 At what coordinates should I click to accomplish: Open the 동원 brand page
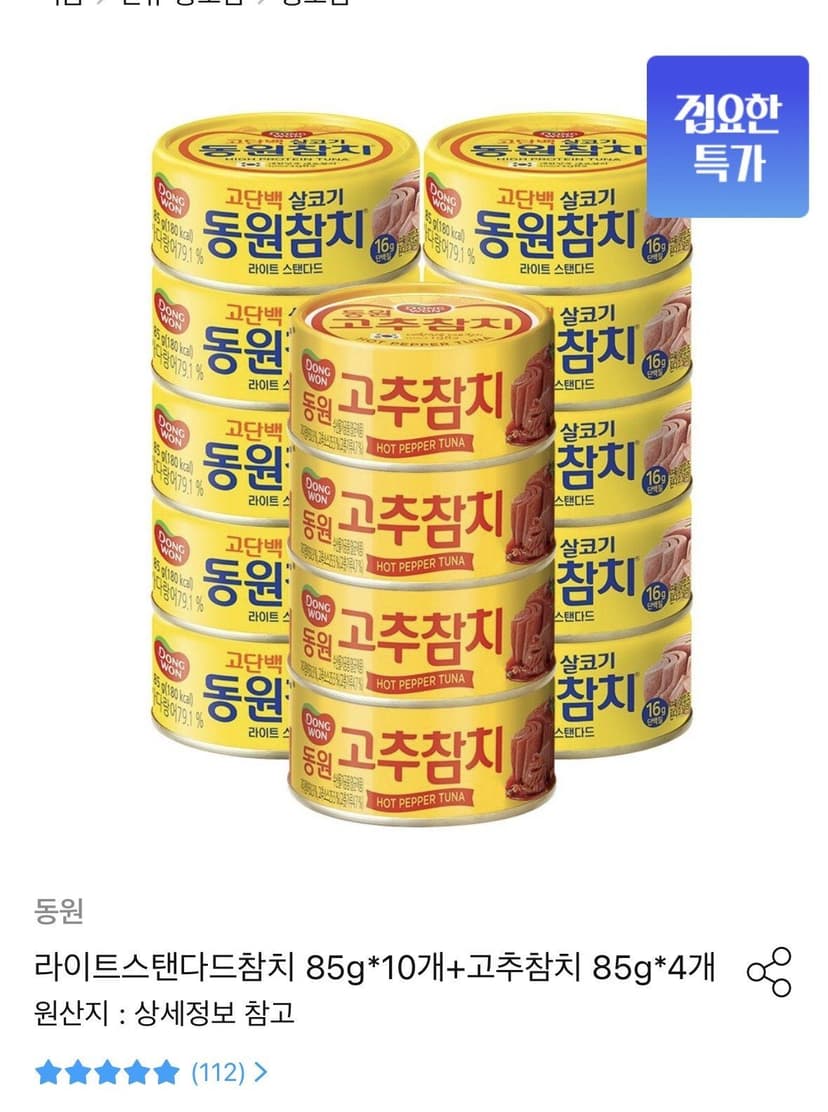click(x=59, y=911)
